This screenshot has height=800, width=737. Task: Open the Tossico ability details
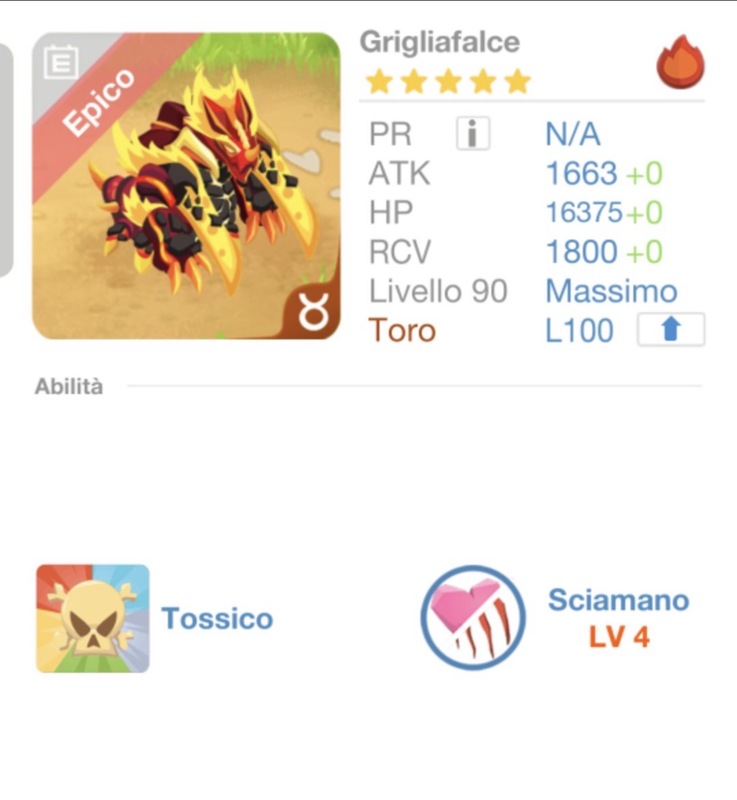pyautogui.click(x=93, y=618)
